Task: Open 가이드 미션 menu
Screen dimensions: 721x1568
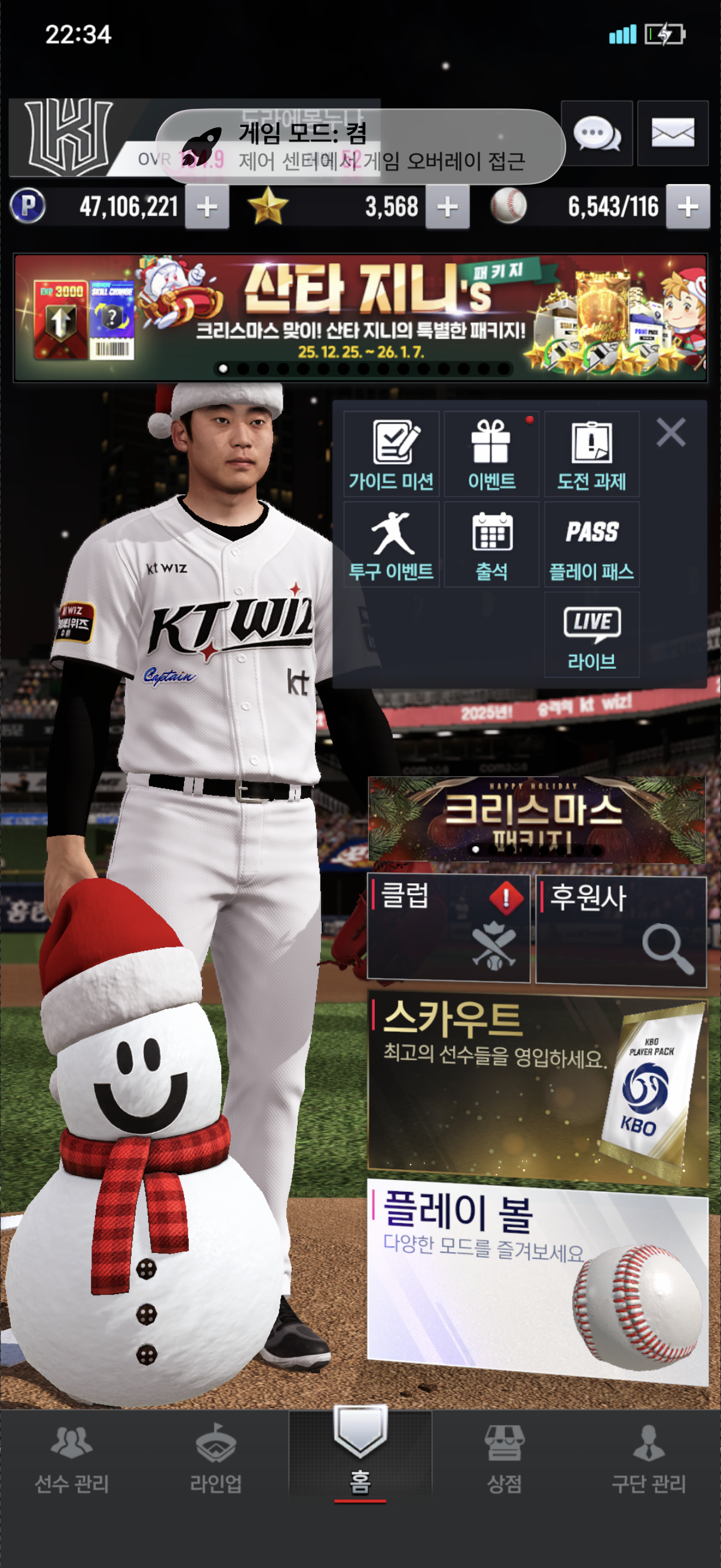Action: point(391,454)
